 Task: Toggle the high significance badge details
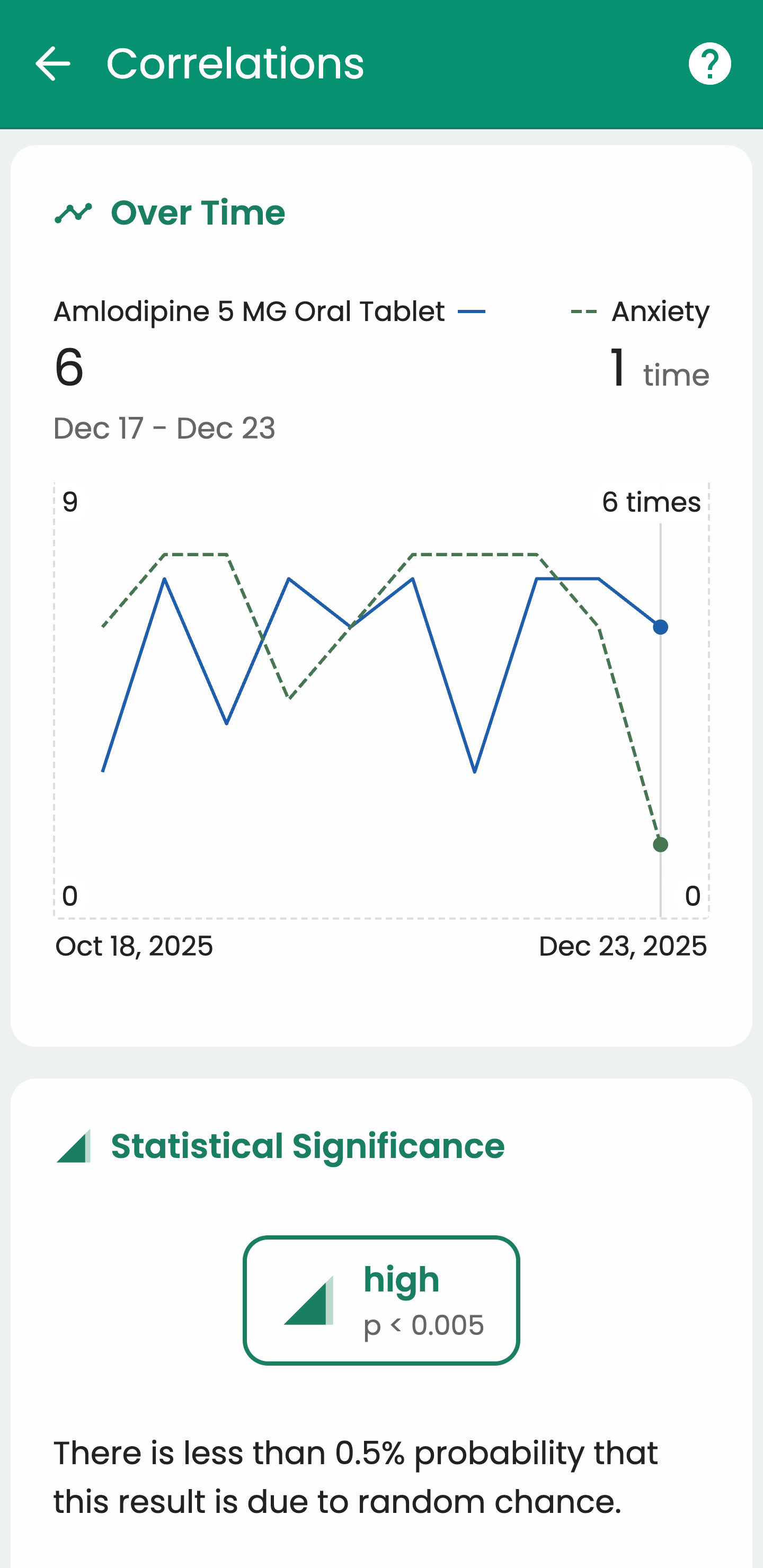381,1299
